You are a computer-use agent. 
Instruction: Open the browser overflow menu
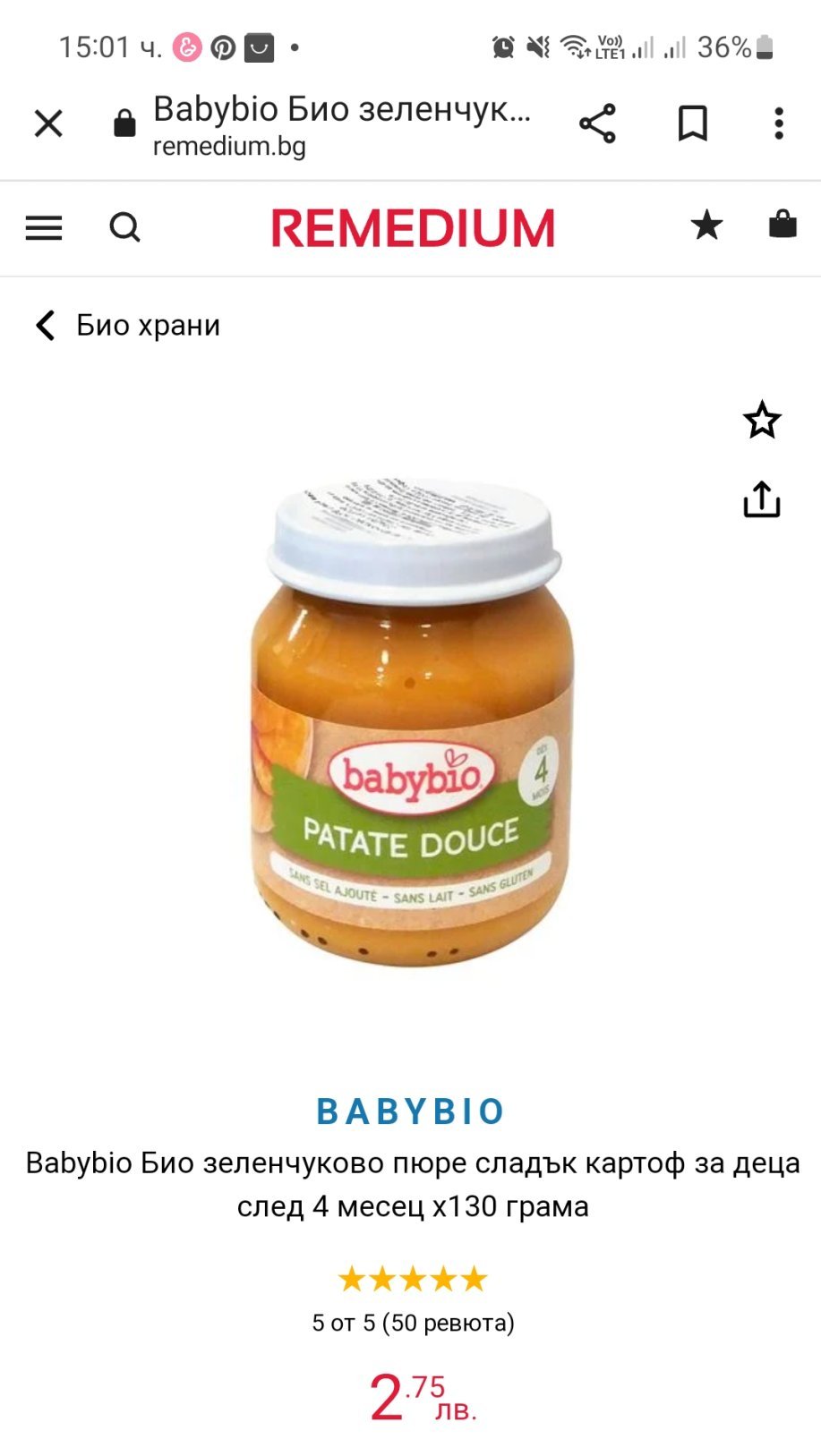tap(779, 123)
